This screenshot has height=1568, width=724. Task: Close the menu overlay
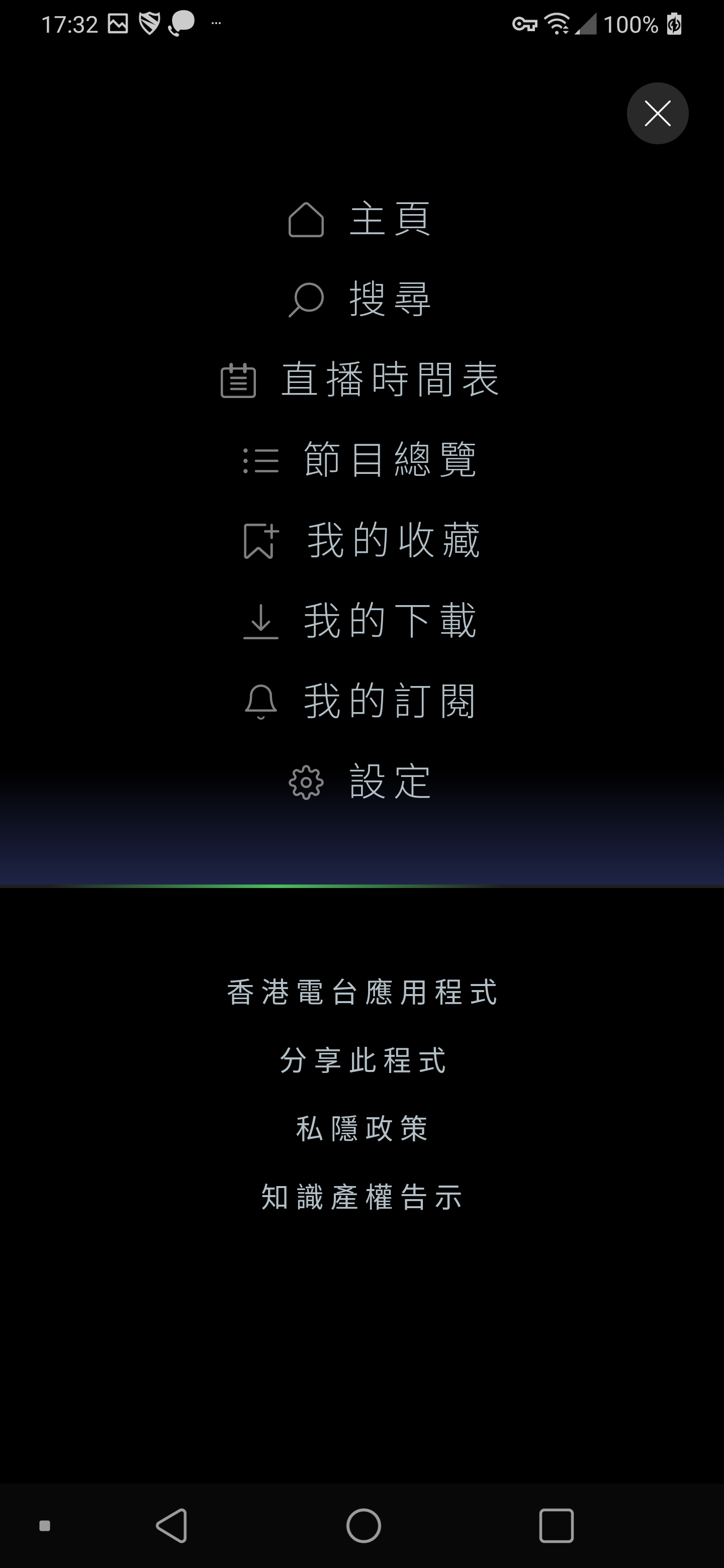point(657,113)
